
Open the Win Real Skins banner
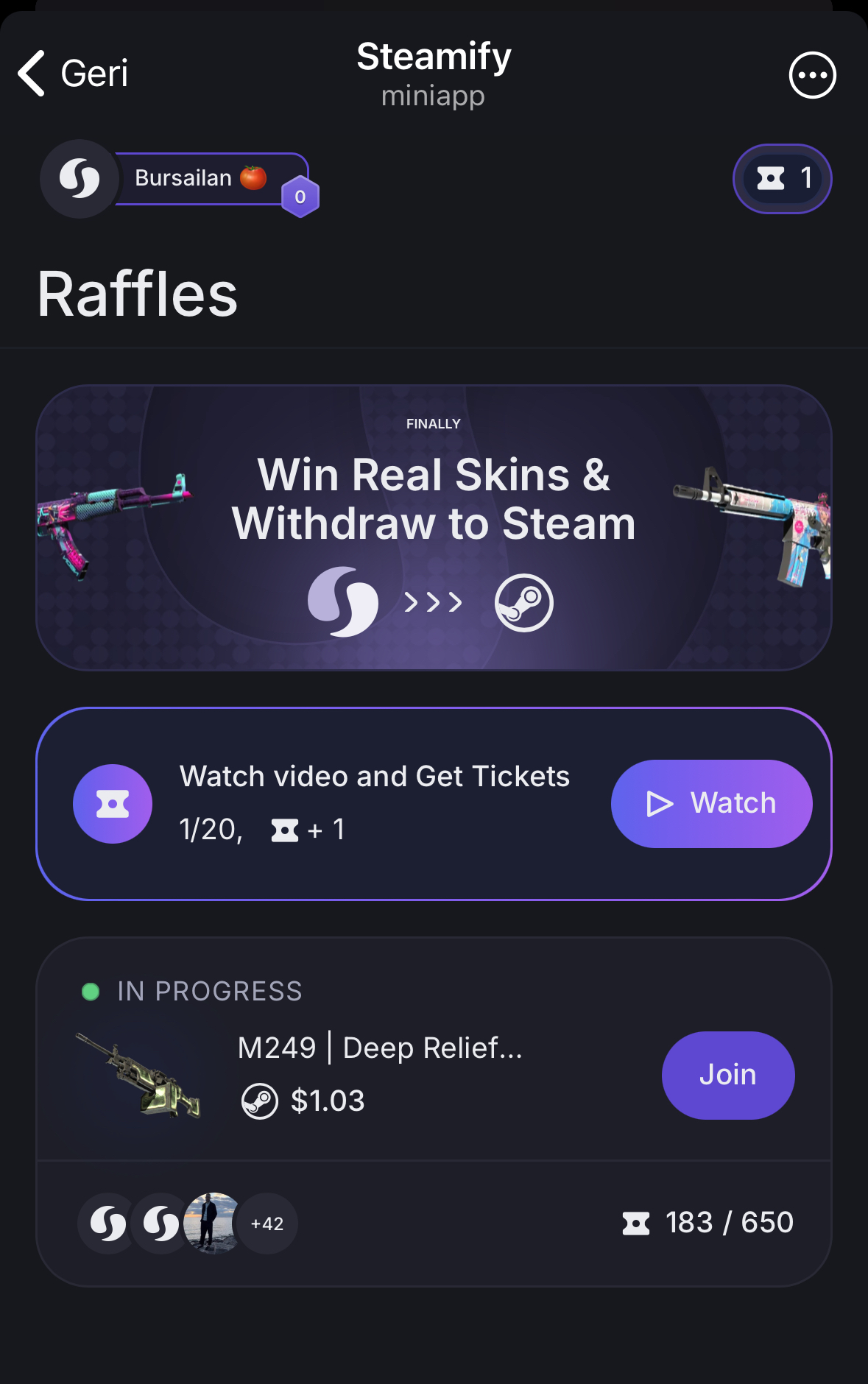tap(434, 527)
